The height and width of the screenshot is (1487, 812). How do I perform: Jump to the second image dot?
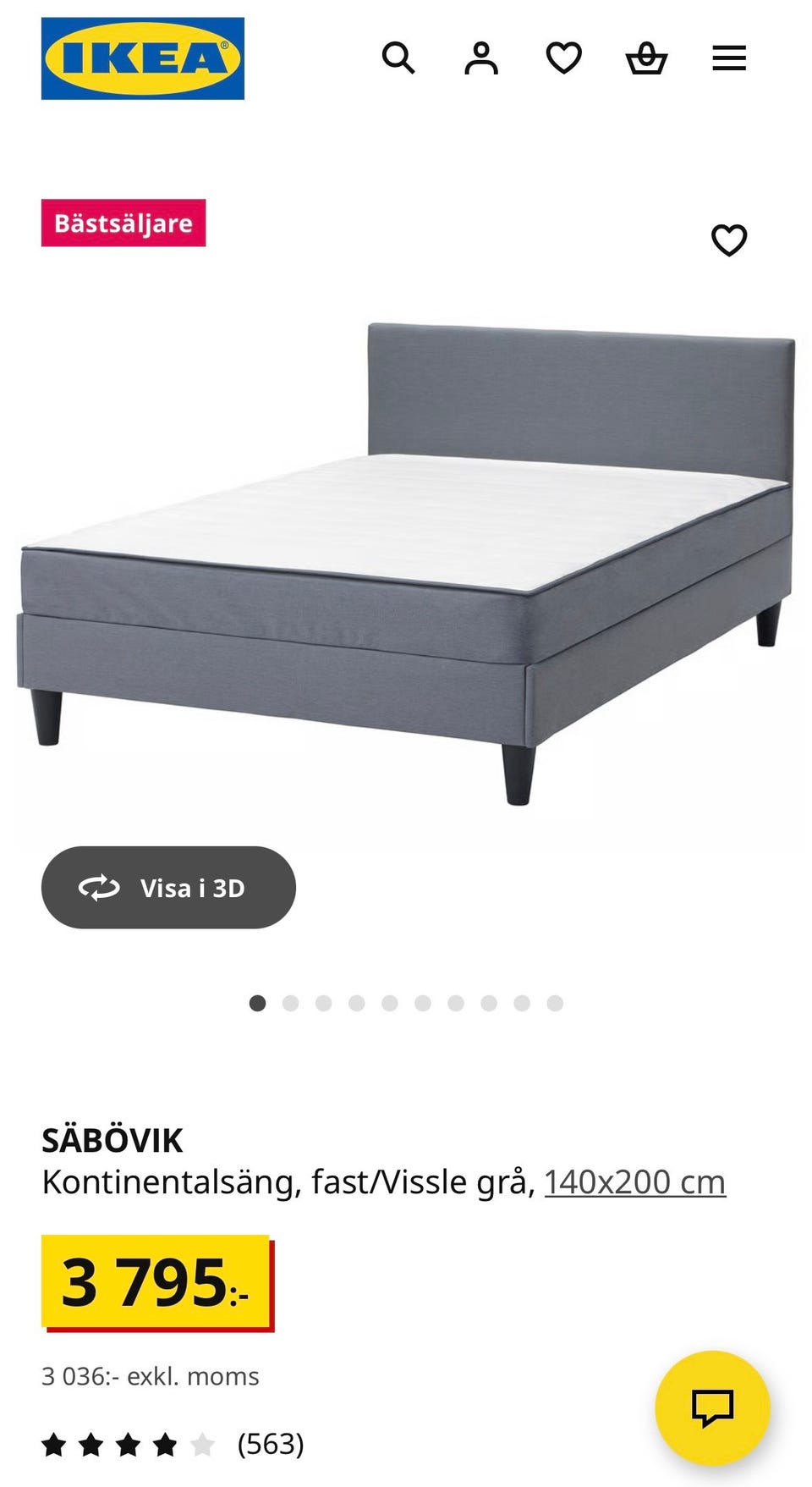pyautogui.click(x=291, y=1003)
